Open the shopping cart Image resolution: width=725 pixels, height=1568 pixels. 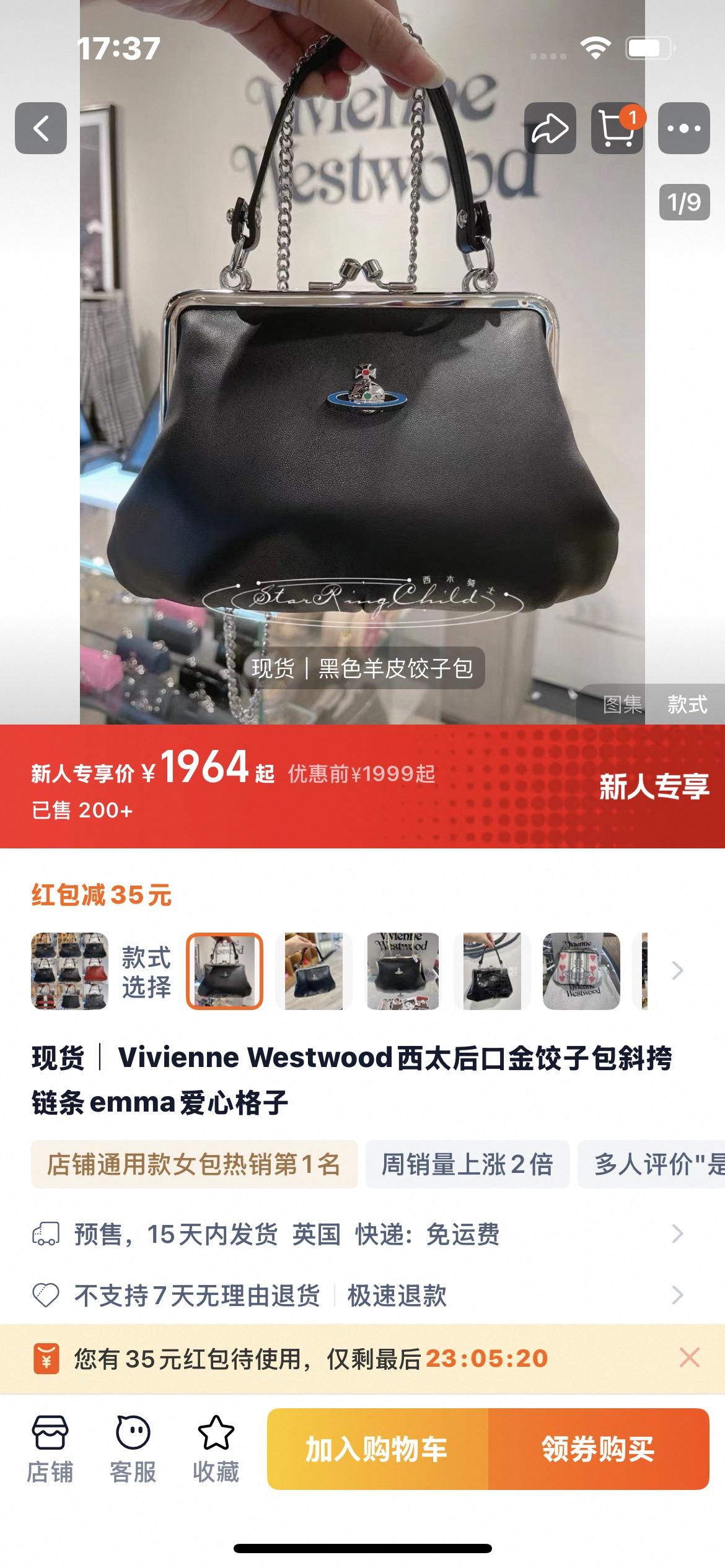[617, 128]
